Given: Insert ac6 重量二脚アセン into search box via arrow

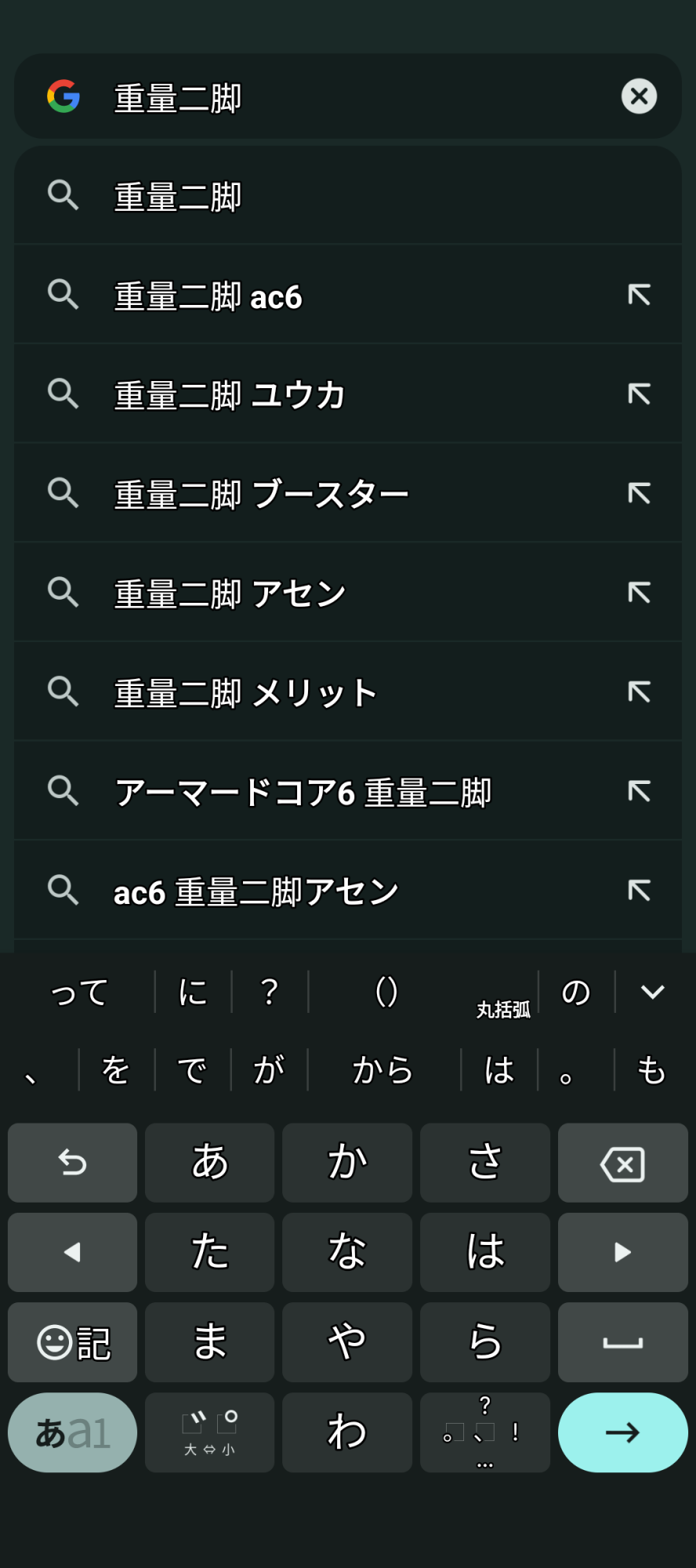Looking at the screenshot, I should (x=639, y=891).
